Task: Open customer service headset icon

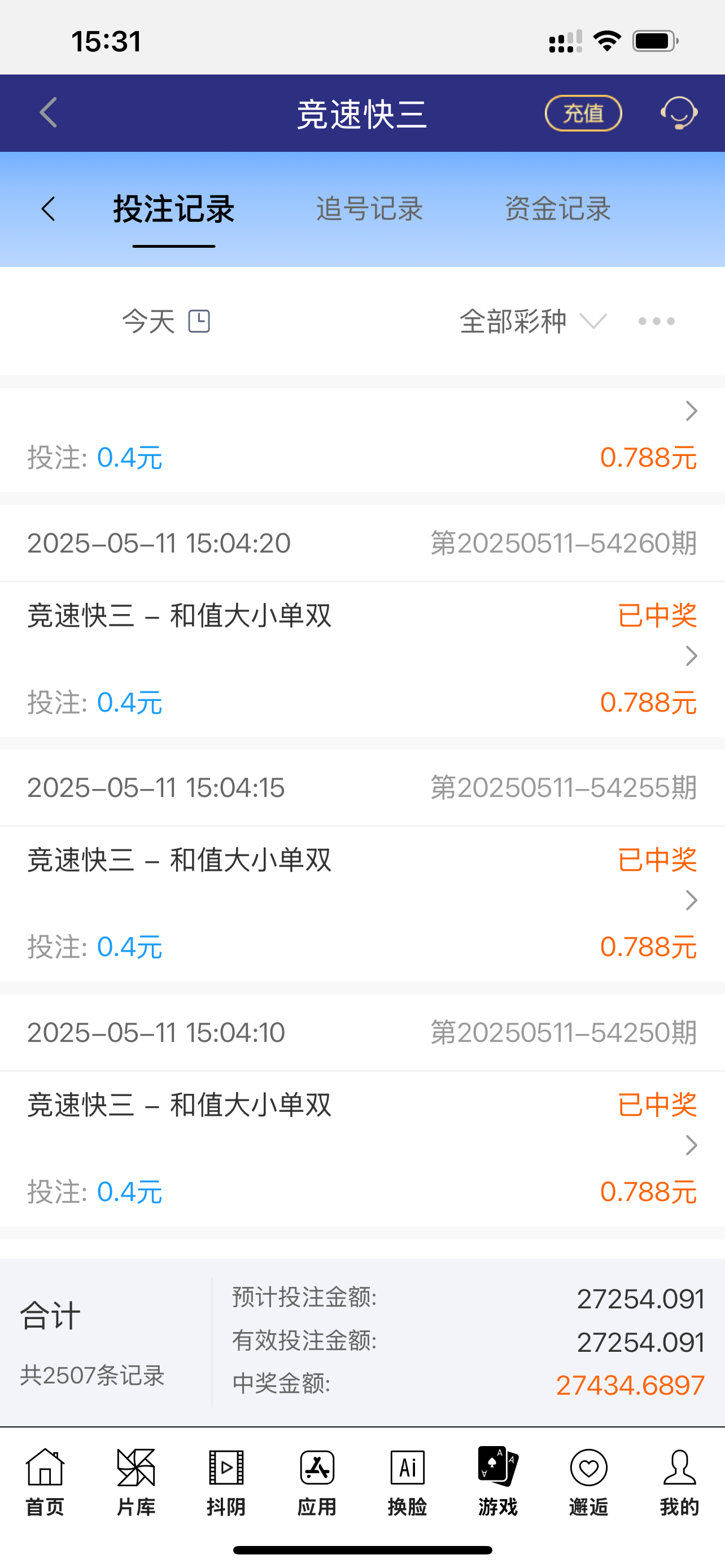Action: (x=679, y=113)
